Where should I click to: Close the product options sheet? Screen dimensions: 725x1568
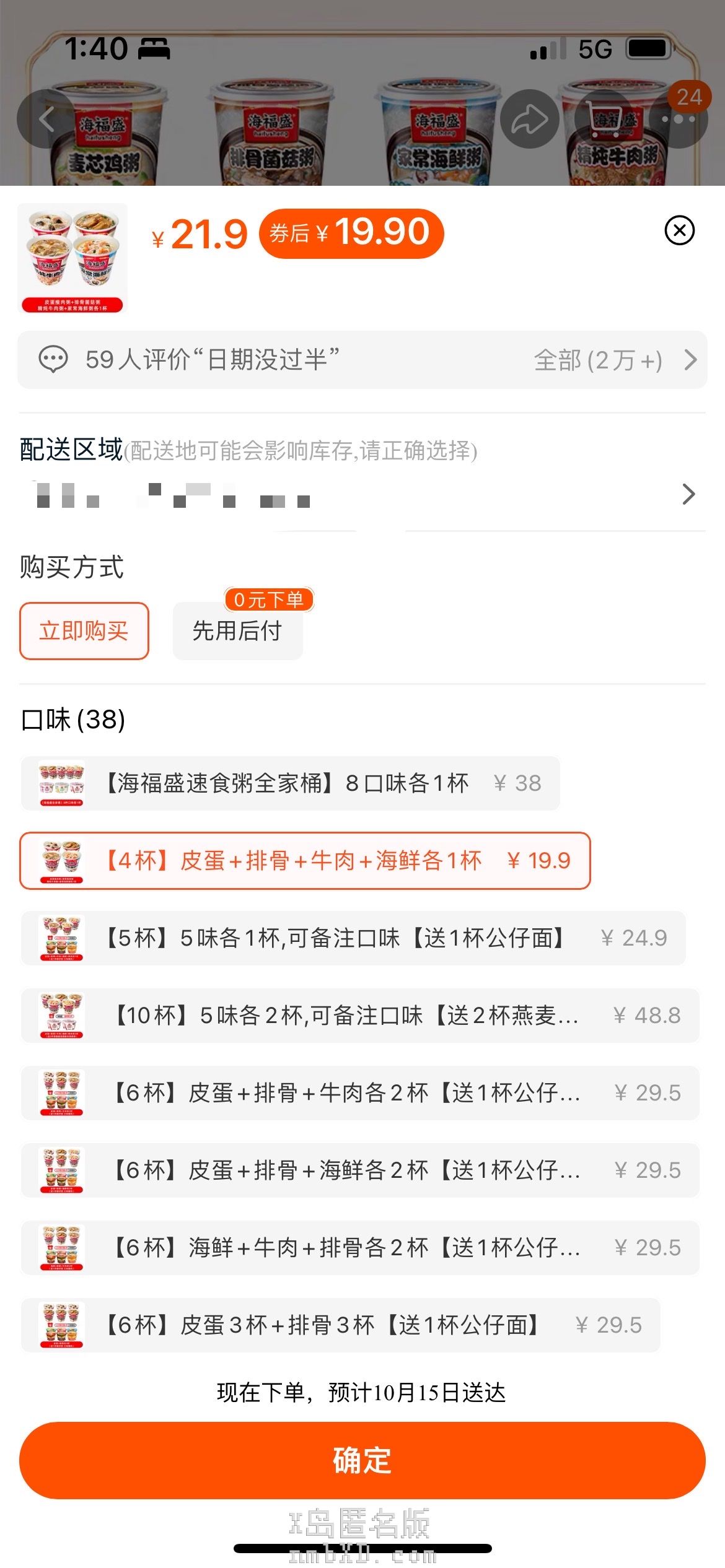[679, 230]
